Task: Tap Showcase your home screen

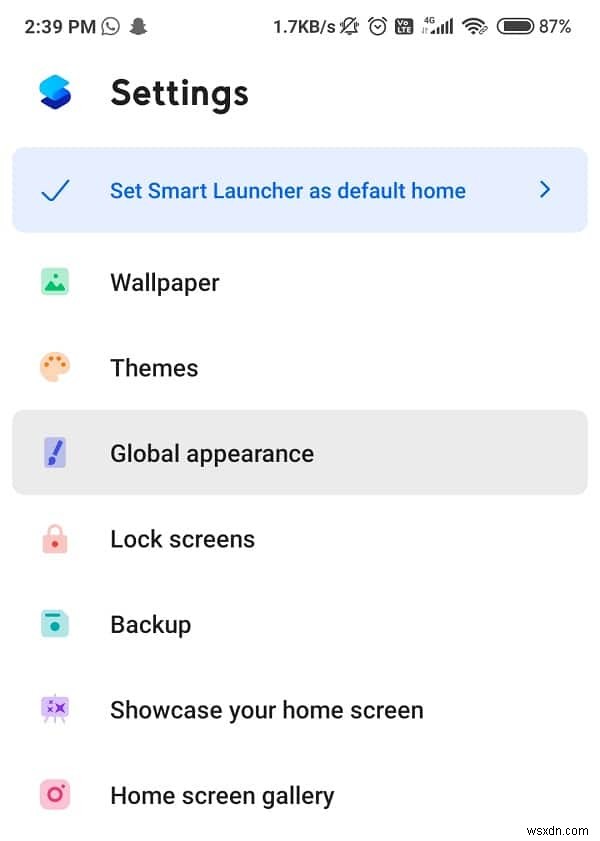Action: 266,710
